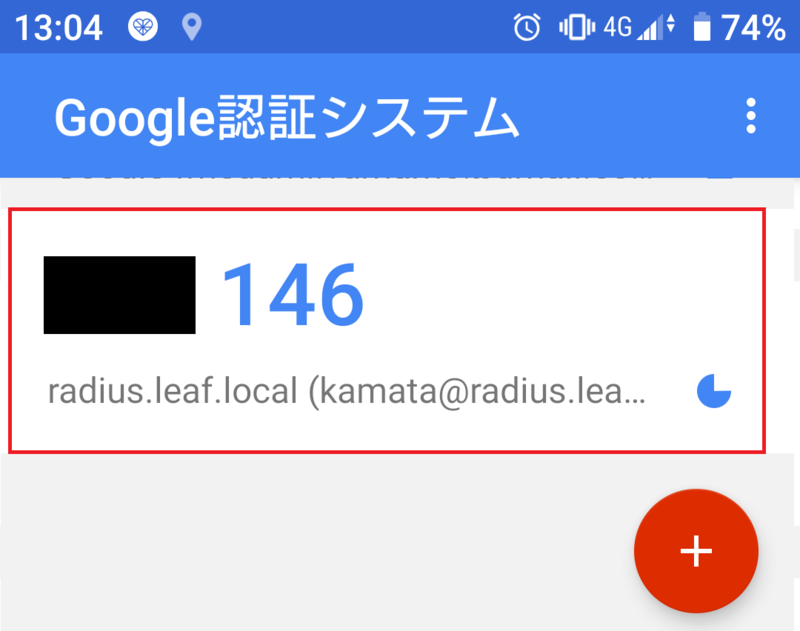This screenshot has height=631, width=800.
Task: Add a new account with plus button
Action: [696, 551]
